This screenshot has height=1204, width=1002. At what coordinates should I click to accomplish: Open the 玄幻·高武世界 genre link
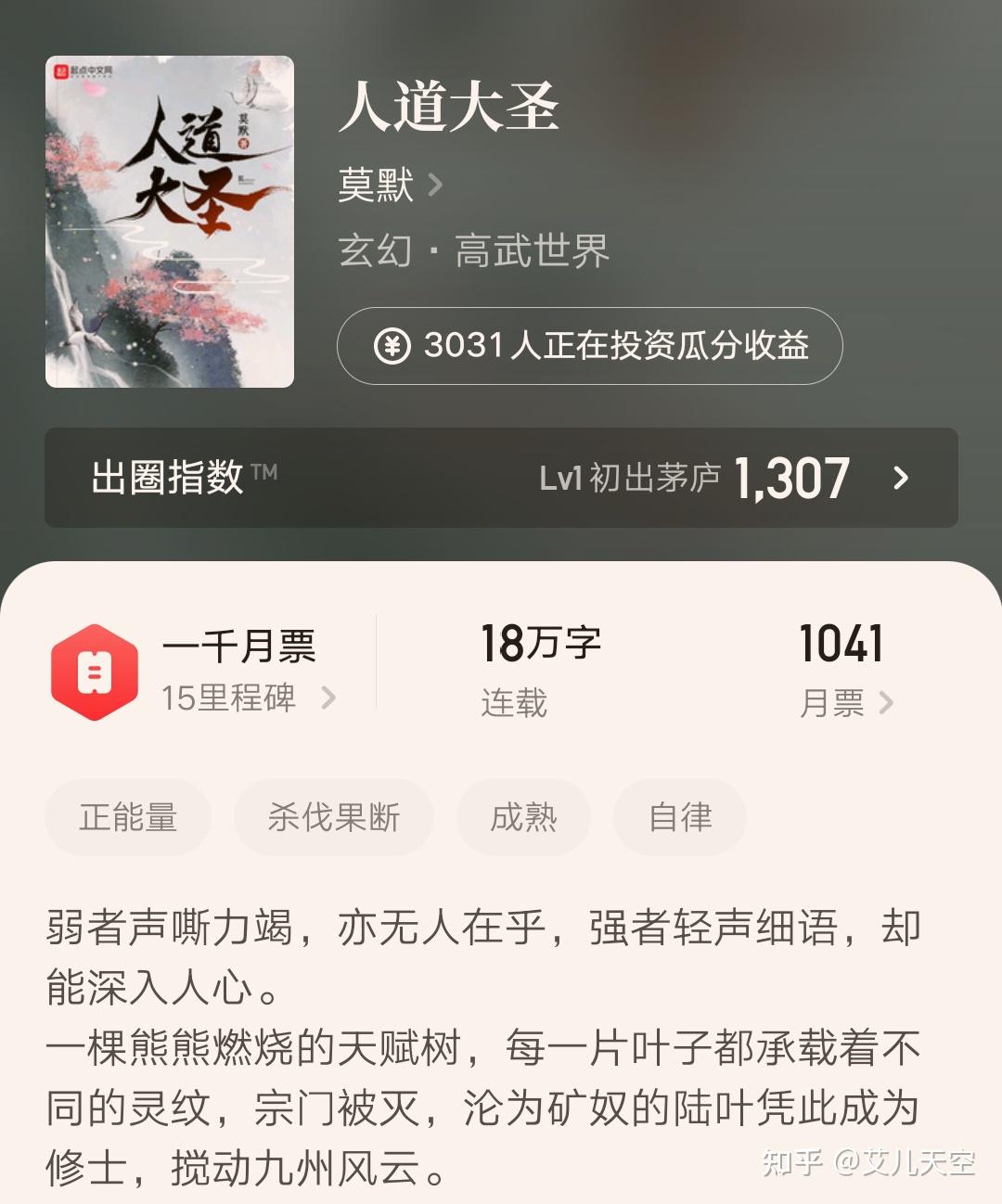(475, 251)
